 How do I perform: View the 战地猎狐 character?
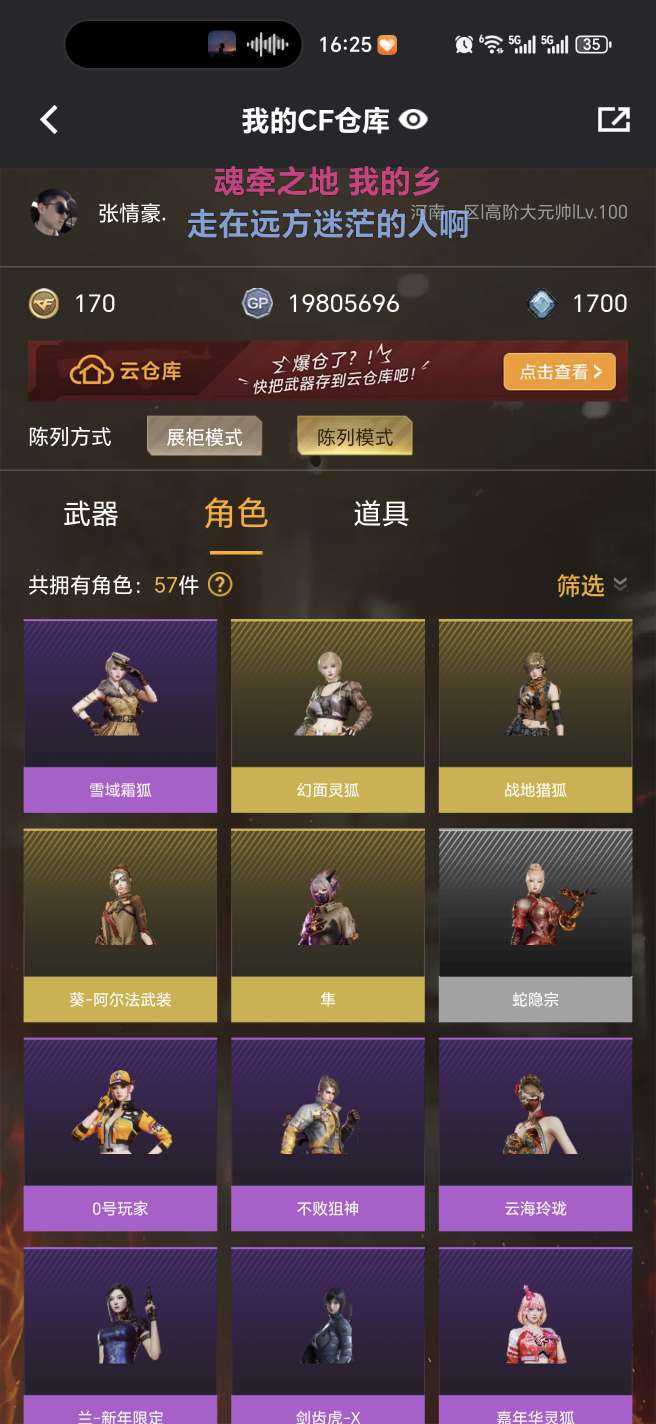coord(535,715)
